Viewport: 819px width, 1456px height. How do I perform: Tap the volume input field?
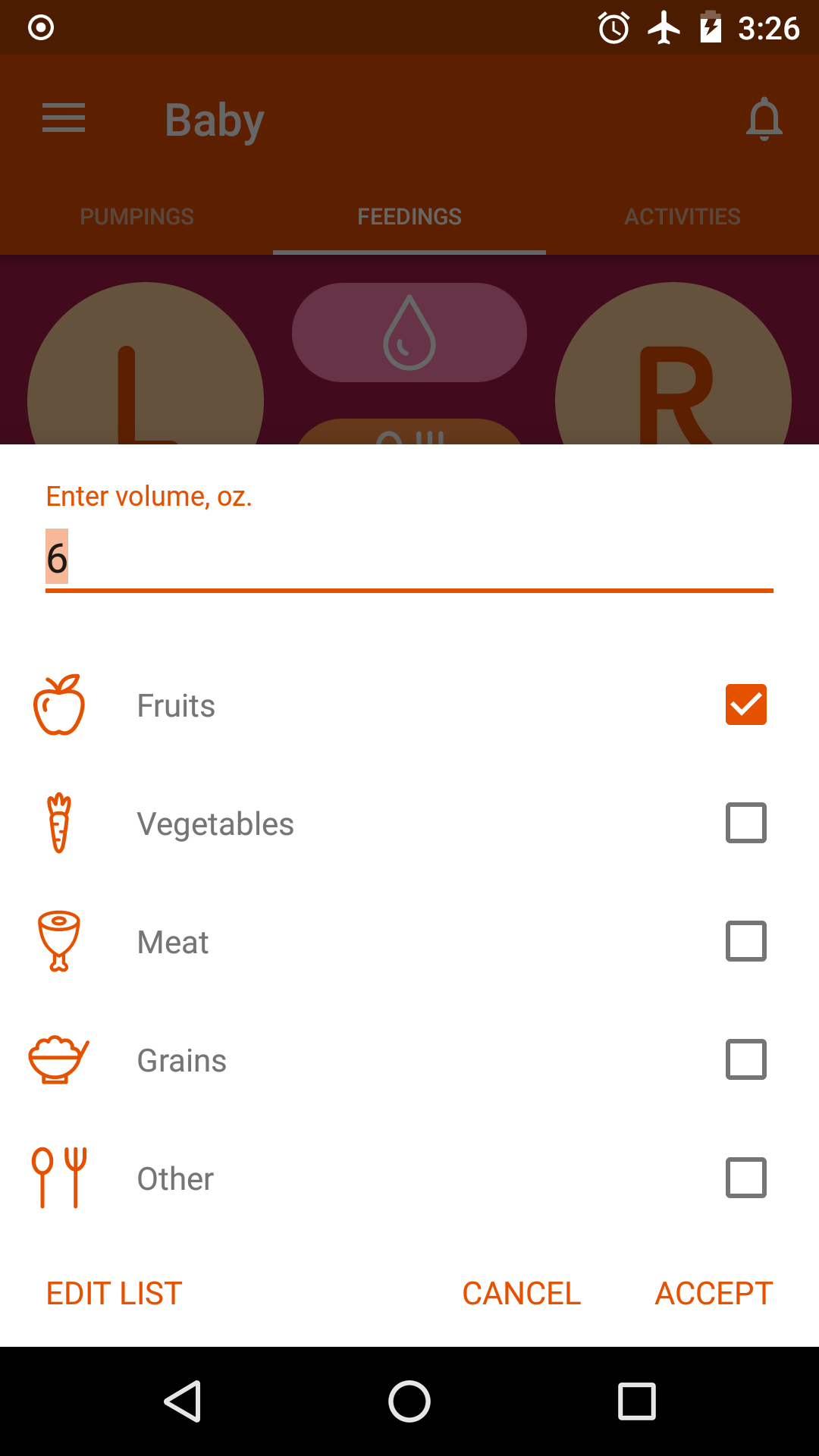tap(409, 558)
